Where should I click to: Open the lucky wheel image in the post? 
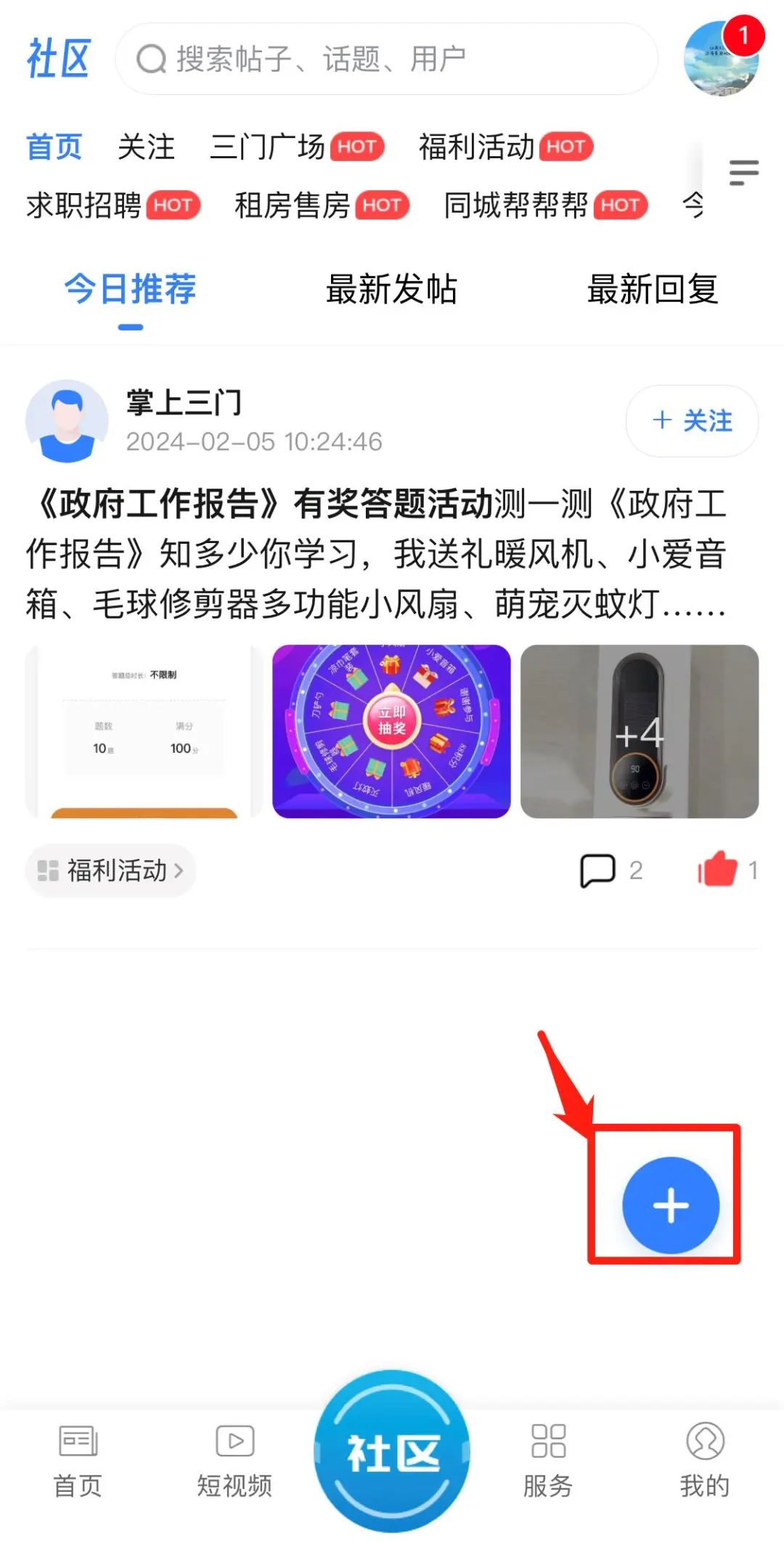tap(391, 731)
